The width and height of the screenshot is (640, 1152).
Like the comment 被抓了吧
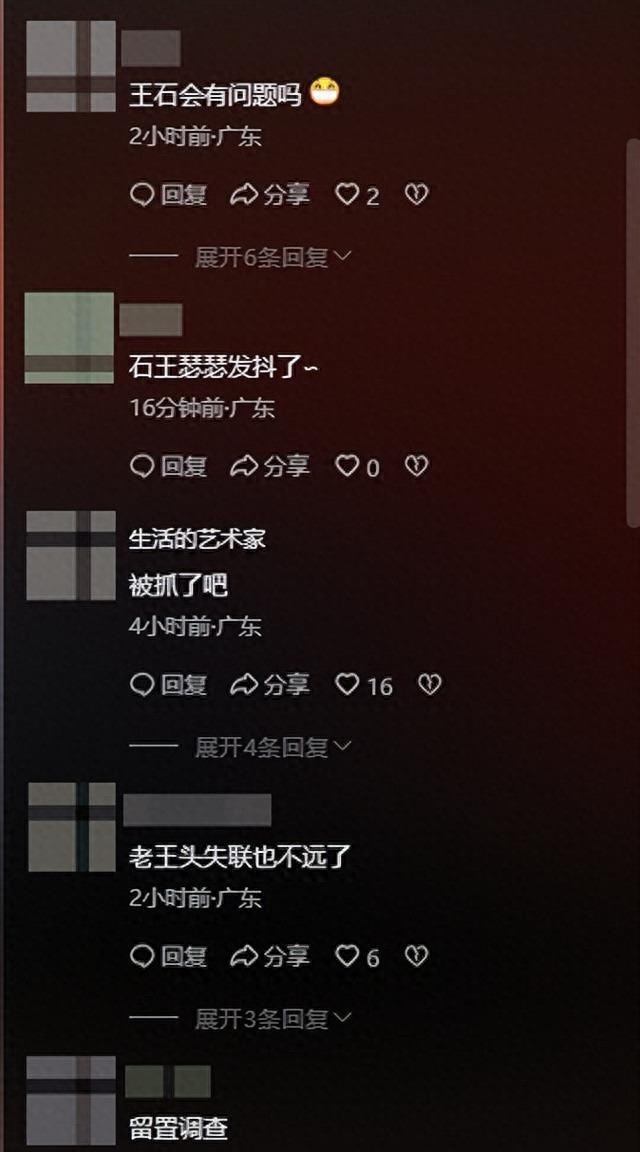(347, 685)
